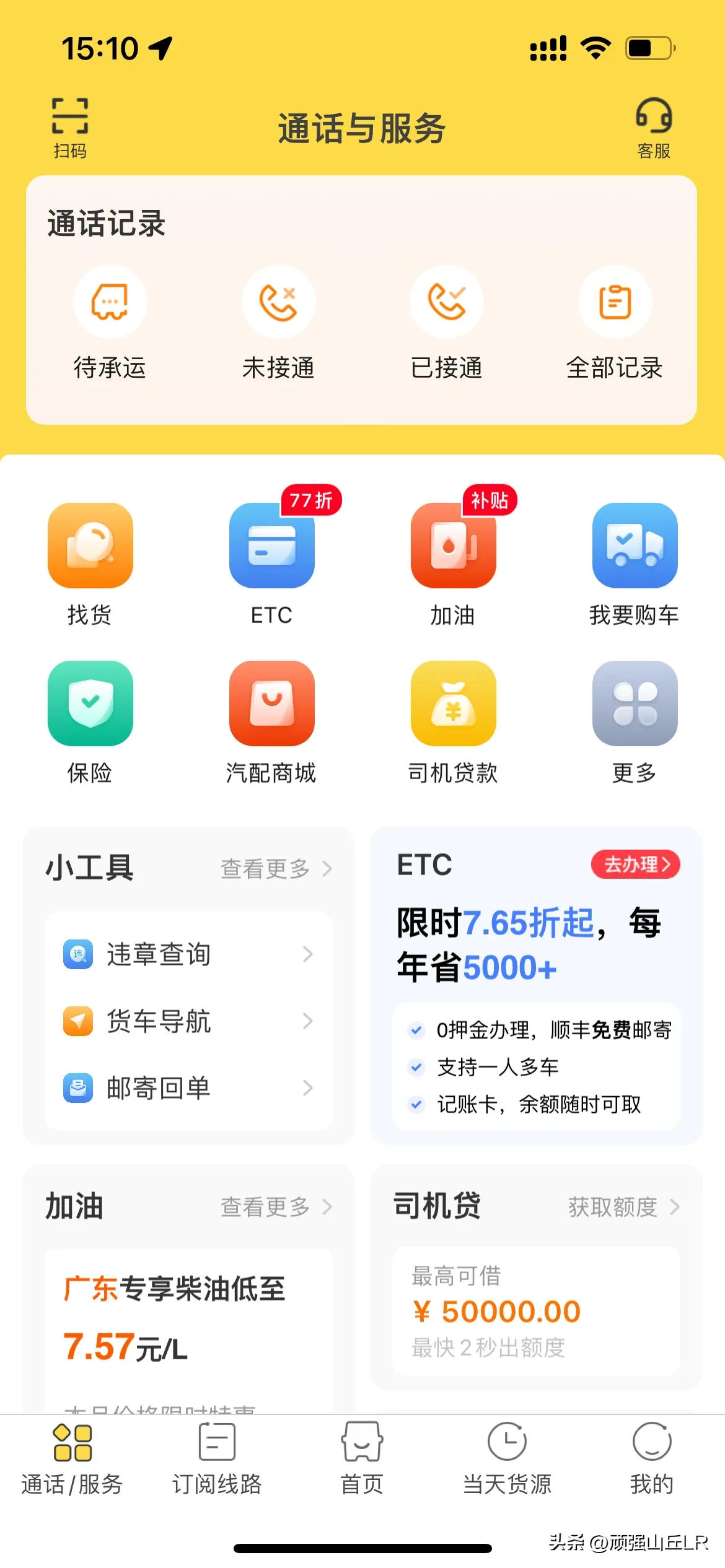
Task: View 已接通 connected calls
Action: pyautogui.click(x=446, y=323)
